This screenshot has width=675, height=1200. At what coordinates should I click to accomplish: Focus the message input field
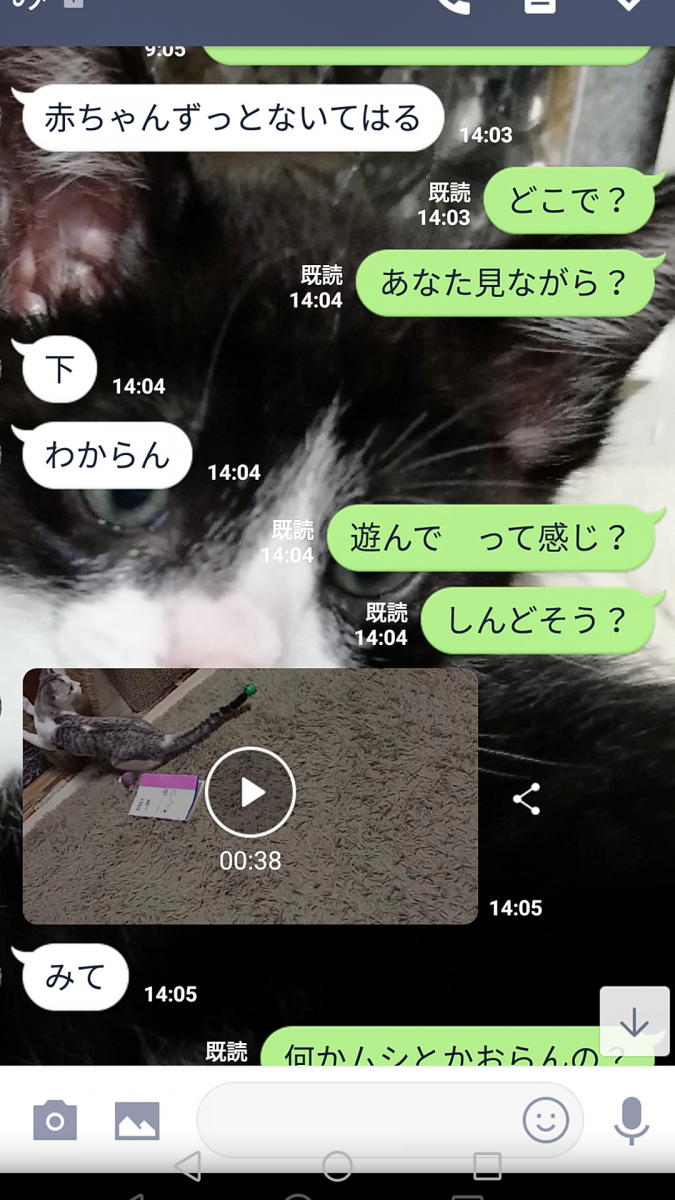pos(360,1120)
